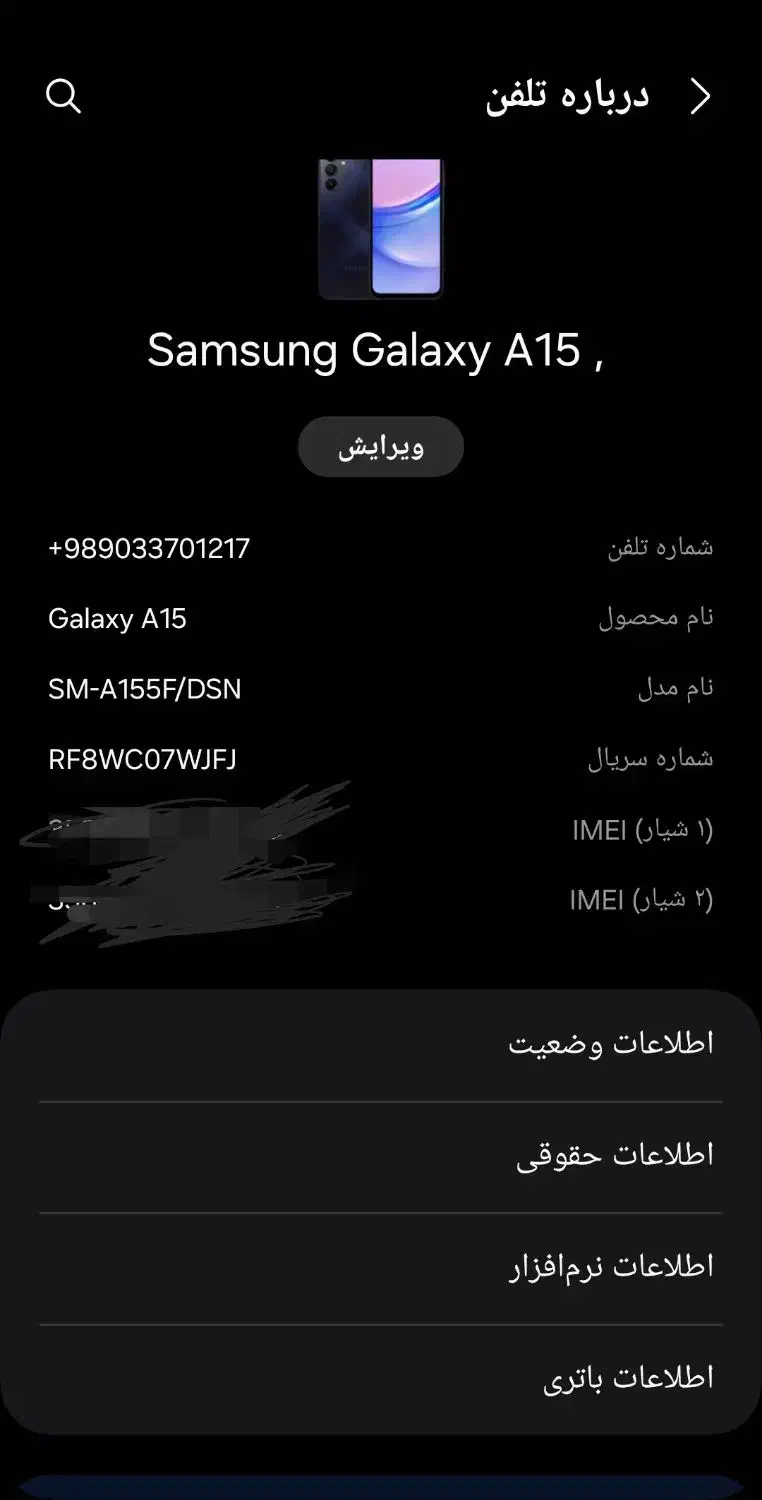Open اطلاعات نرم‌افزار row
The width and height of the screenshot is (762, 1500).
(x=381, y=1268)
